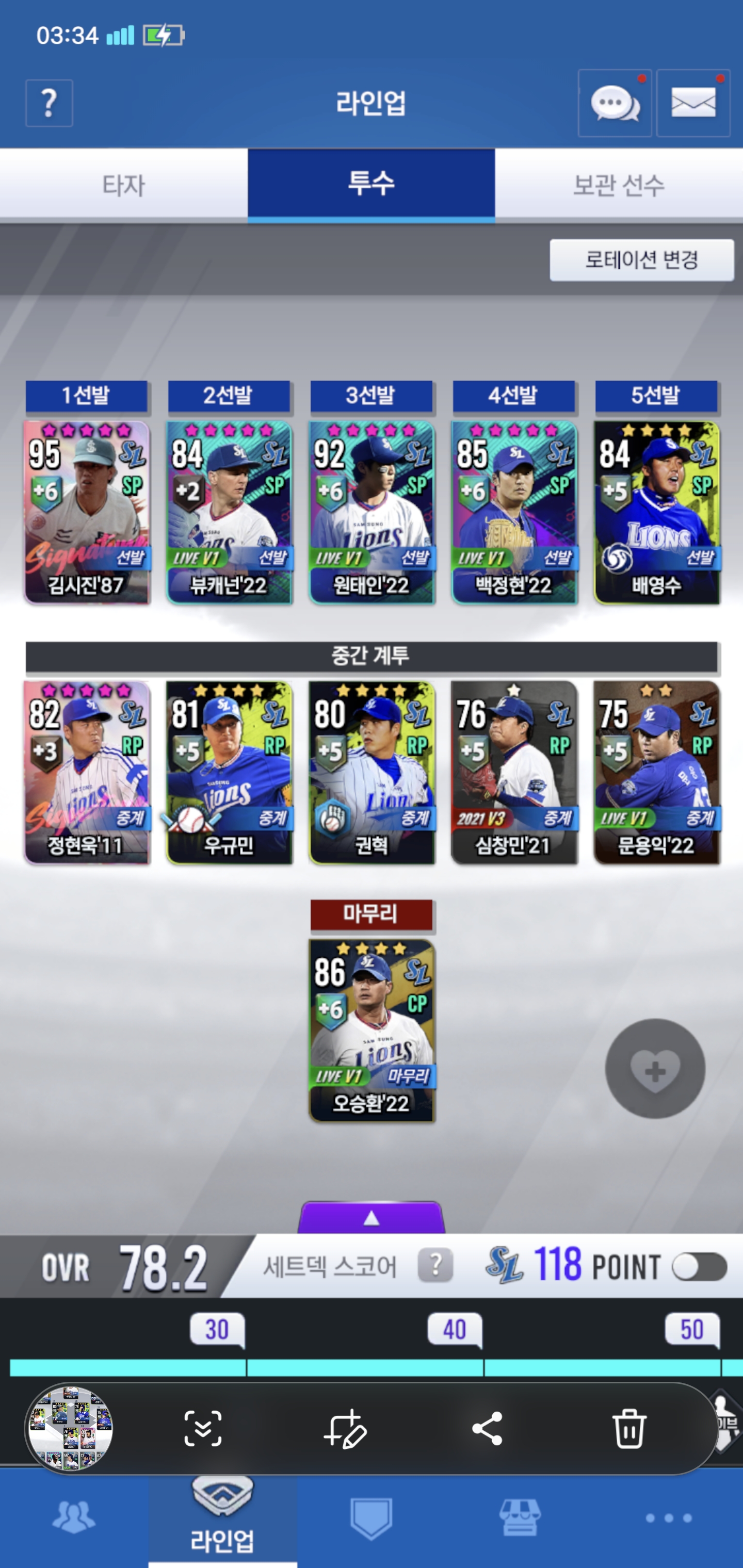Open set deck score help icon

point(435,1265)
